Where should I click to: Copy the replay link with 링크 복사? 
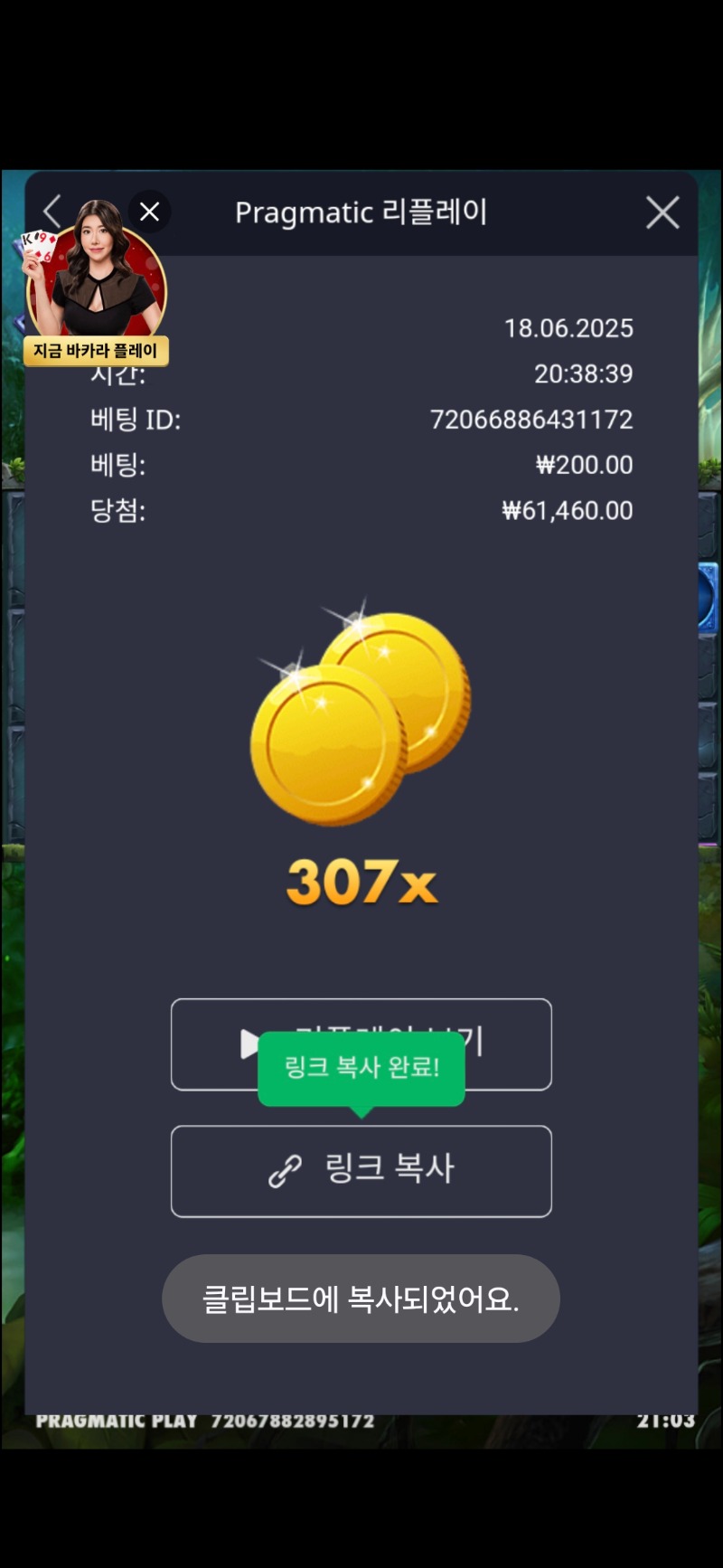click(361, 1170)
